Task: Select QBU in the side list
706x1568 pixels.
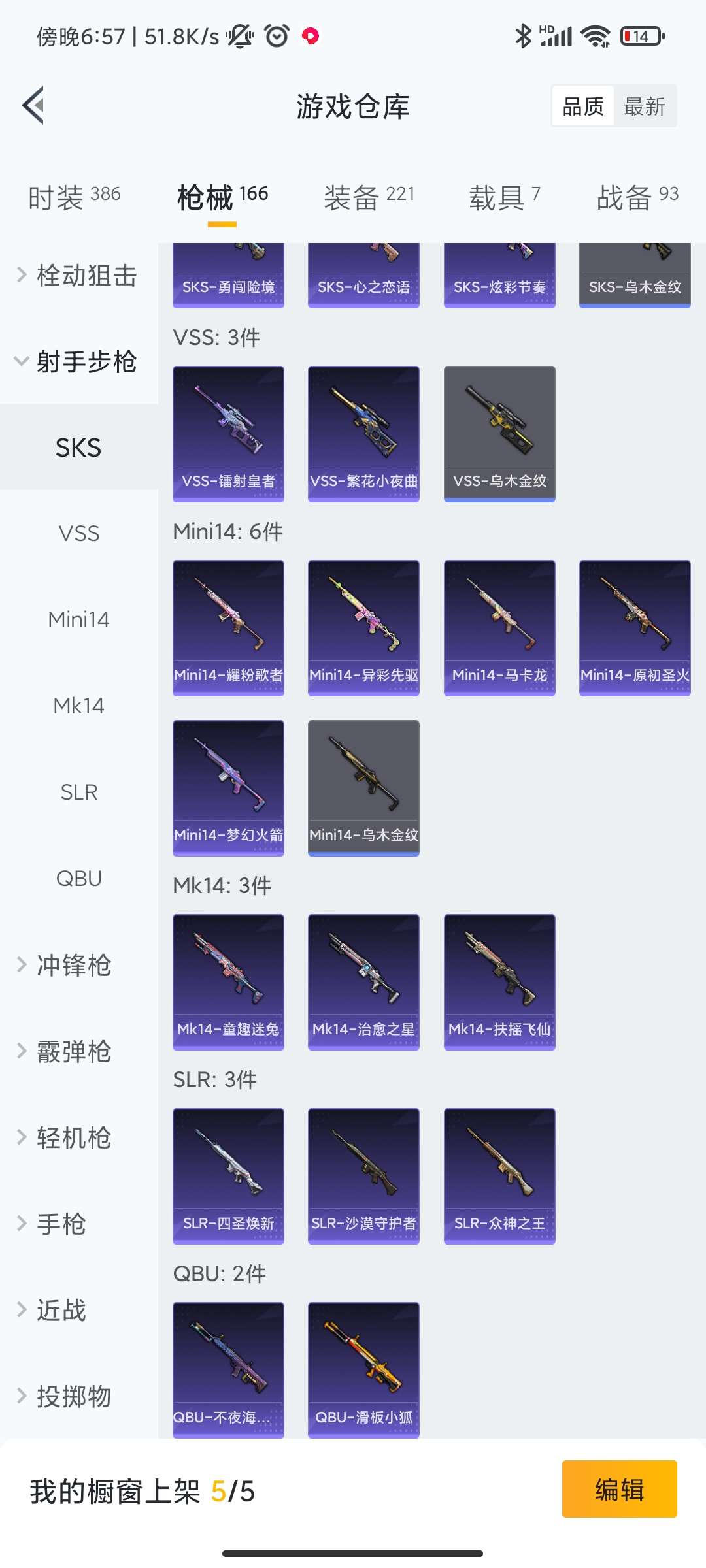Action: [78, 878]
